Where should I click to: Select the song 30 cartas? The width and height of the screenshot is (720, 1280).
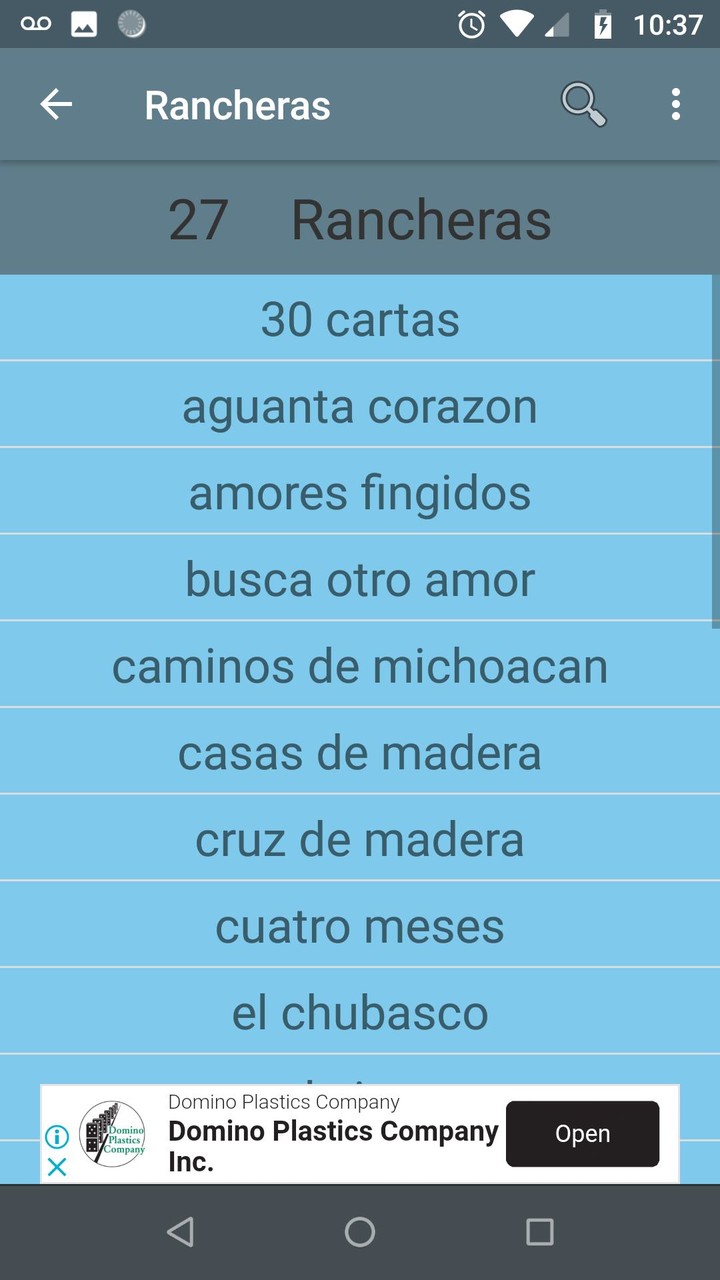point(360,318)
